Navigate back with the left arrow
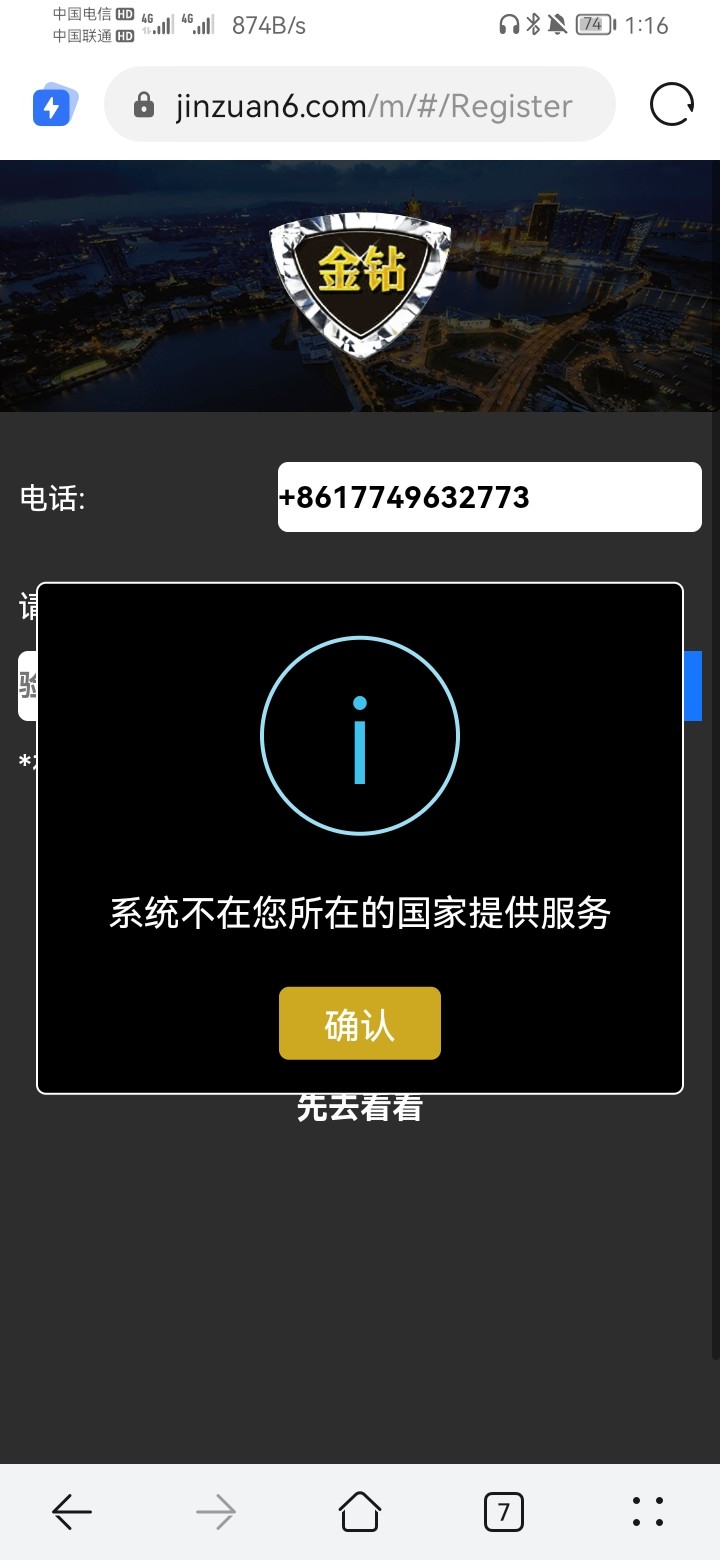Screen dimensions: 720x1560 [71, 1511]
